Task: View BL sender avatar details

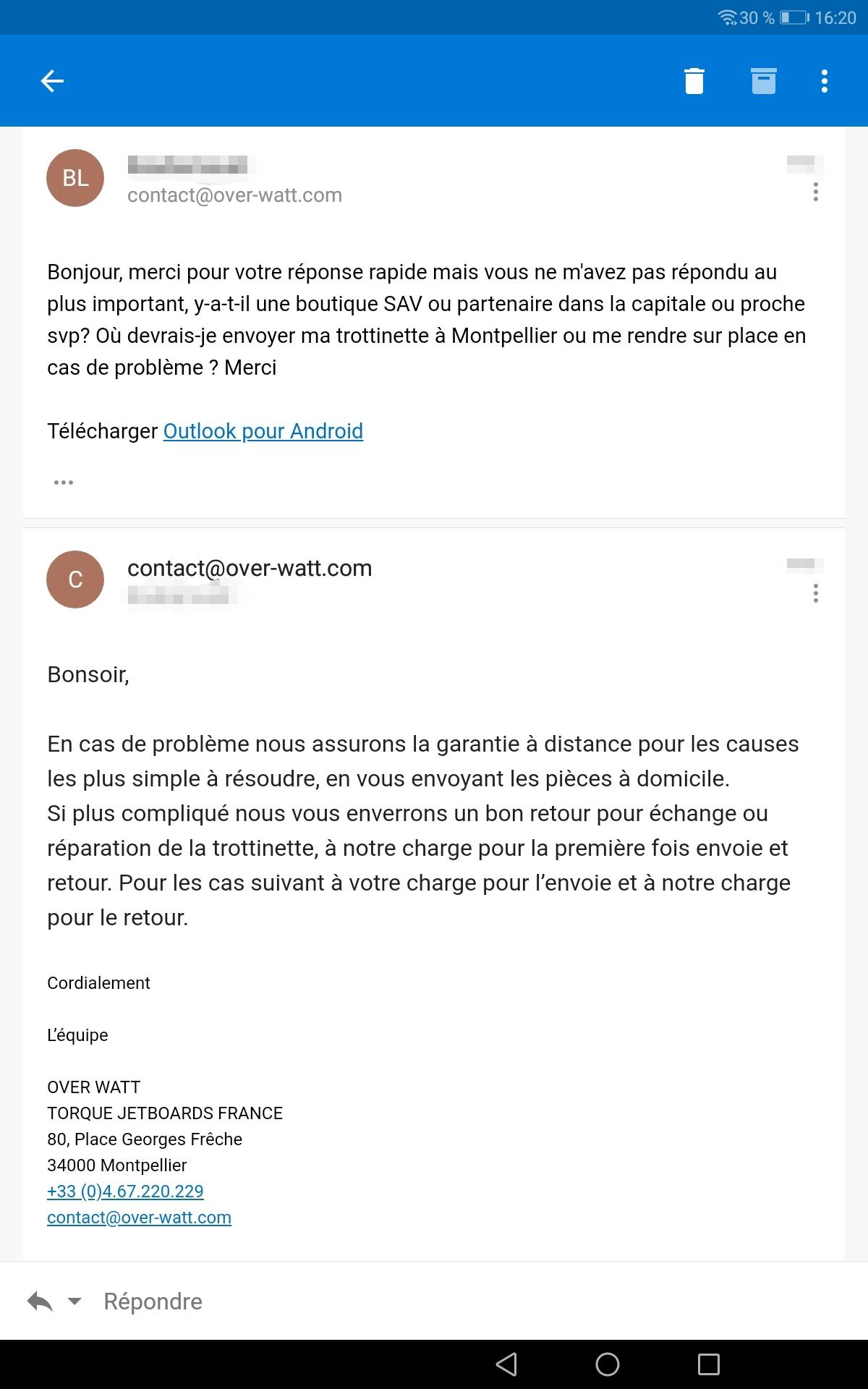Action: point(75,178)
